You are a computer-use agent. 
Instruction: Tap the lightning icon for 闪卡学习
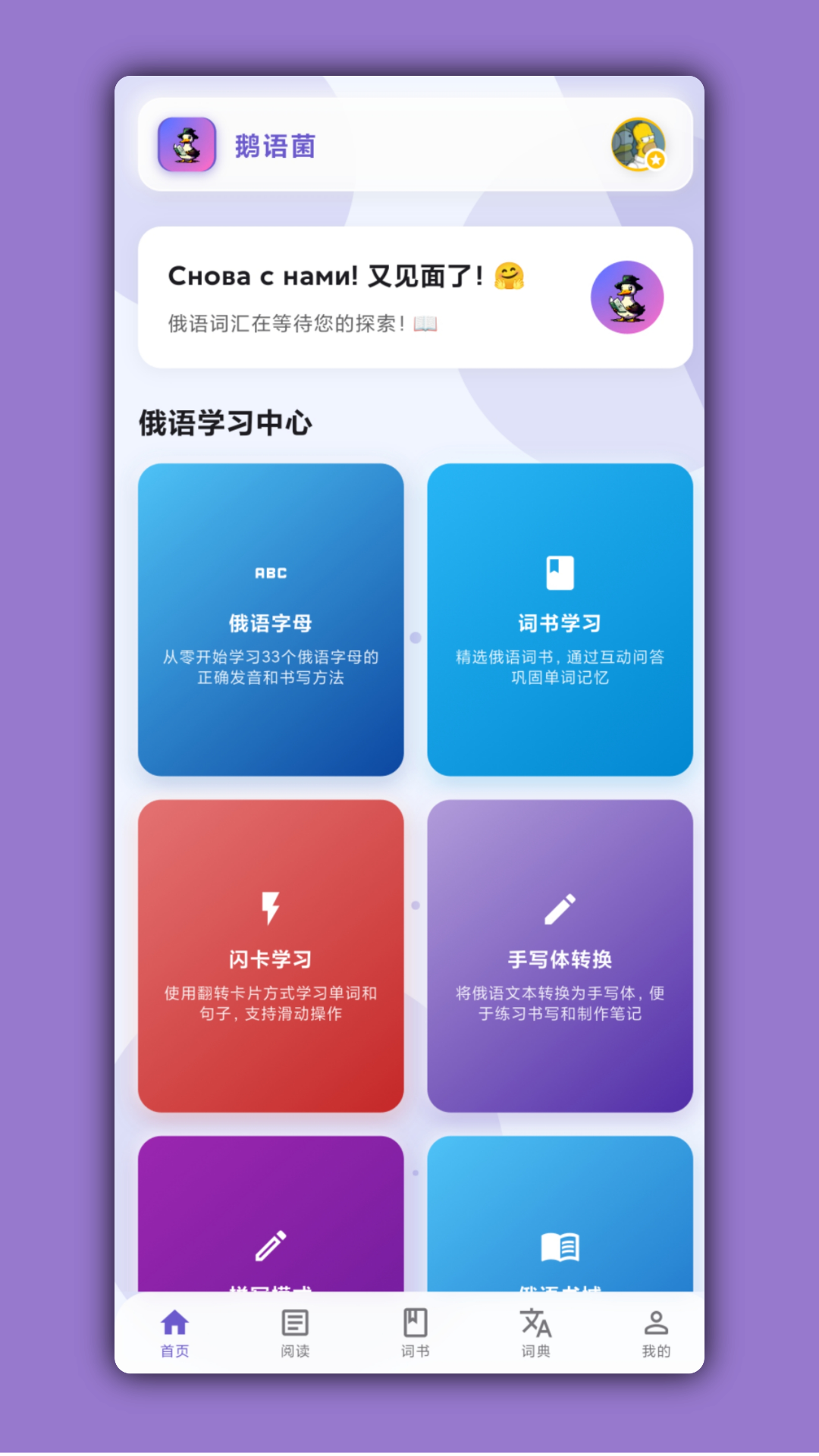pos(271,907)
